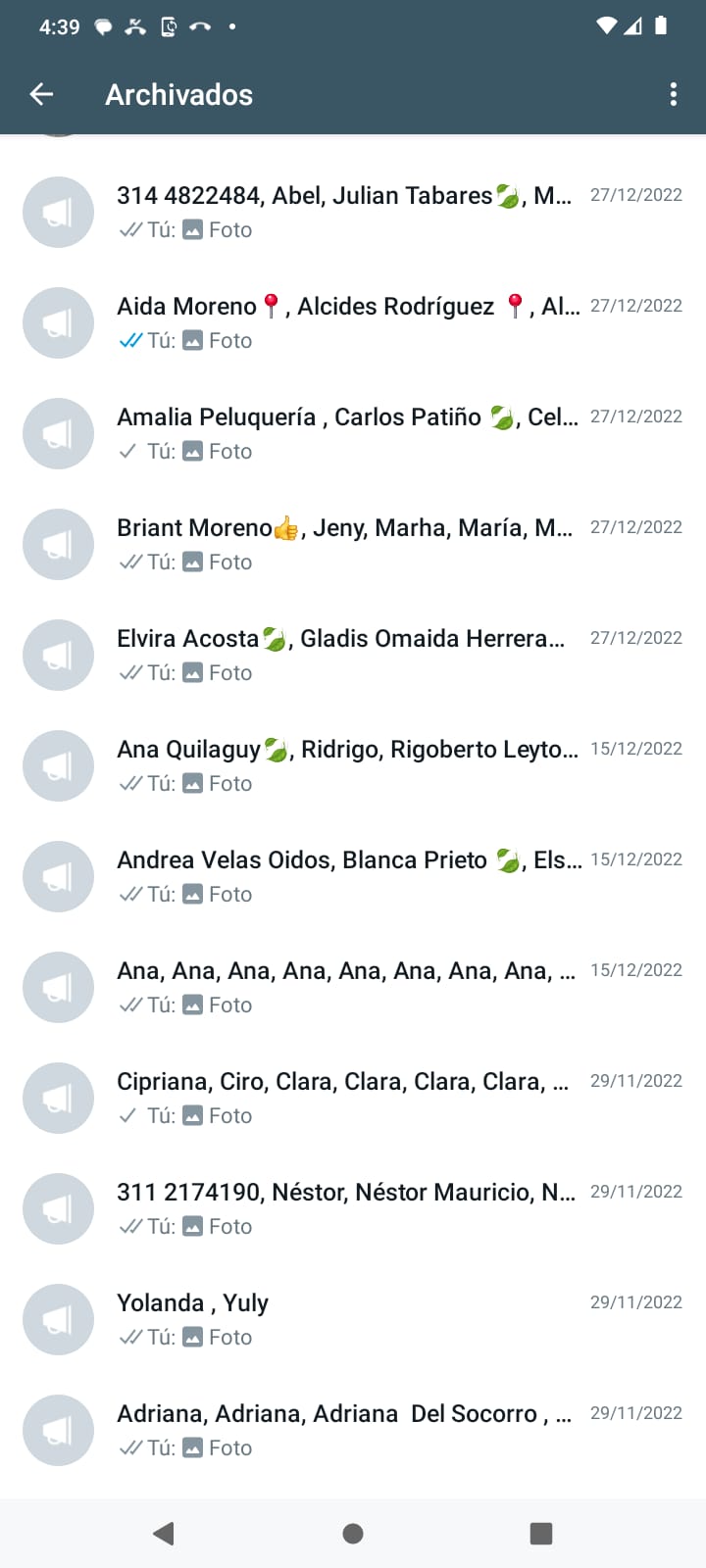This screenshot has width=706, height=1568.
Task: Open the Andrea Velas Oidos, Blanca Prieto chat
Action: (x=343, y=876)
